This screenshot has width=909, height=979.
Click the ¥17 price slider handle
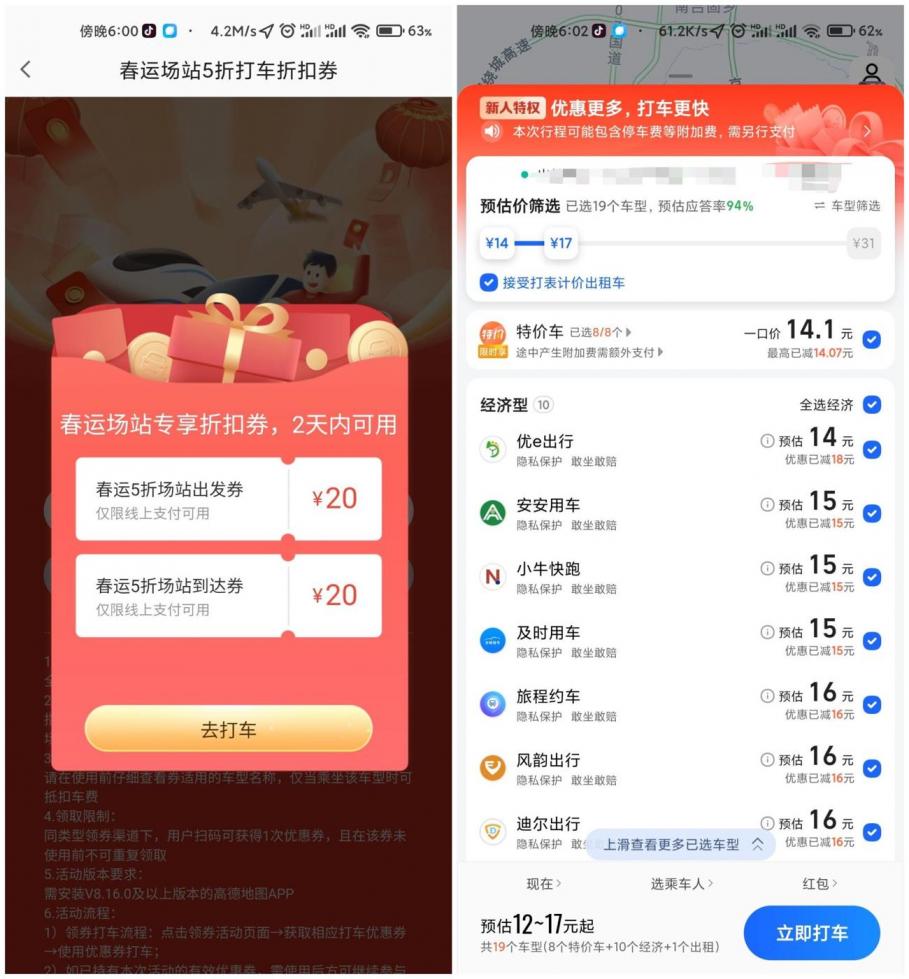pos(561,242)
